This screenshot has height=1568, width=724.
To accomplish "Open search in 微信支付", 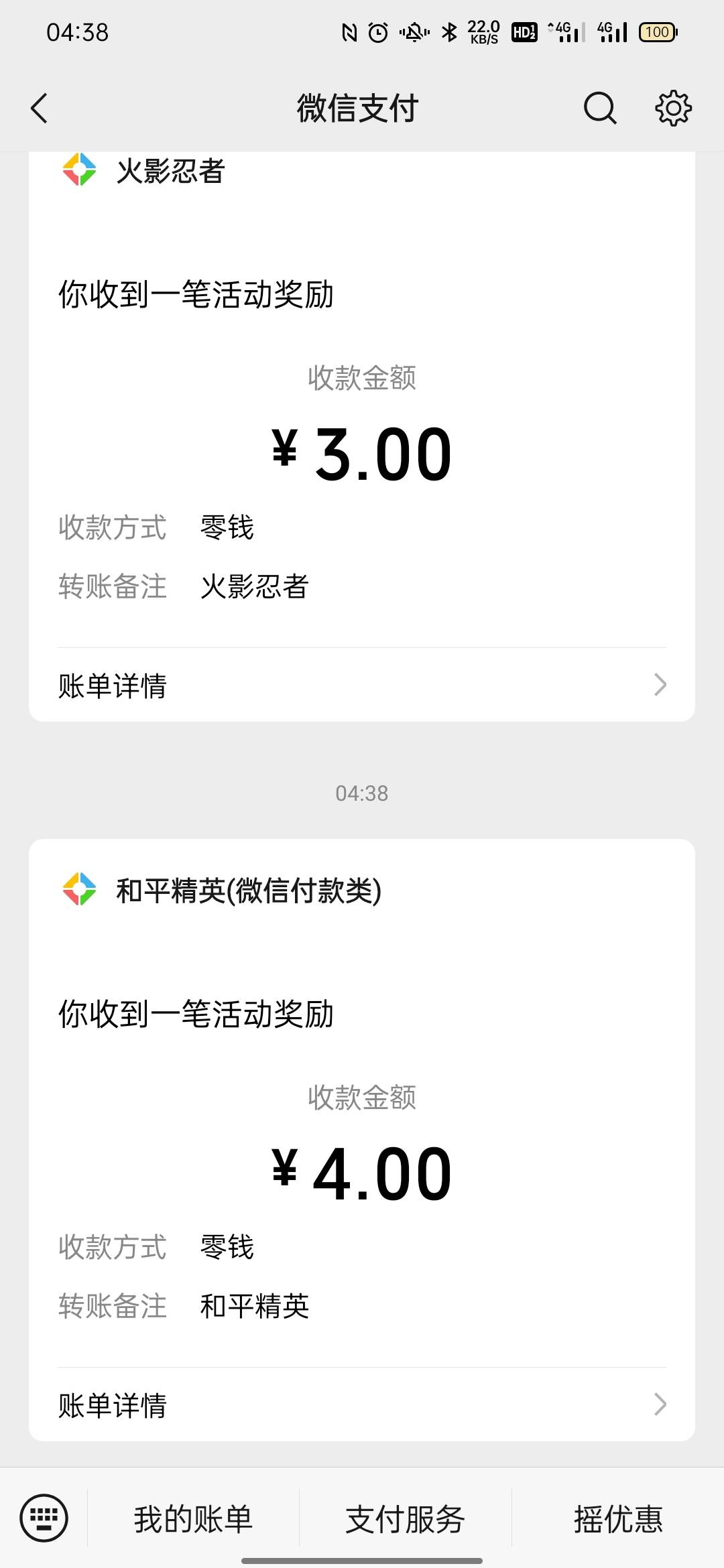I will [599, 108].
